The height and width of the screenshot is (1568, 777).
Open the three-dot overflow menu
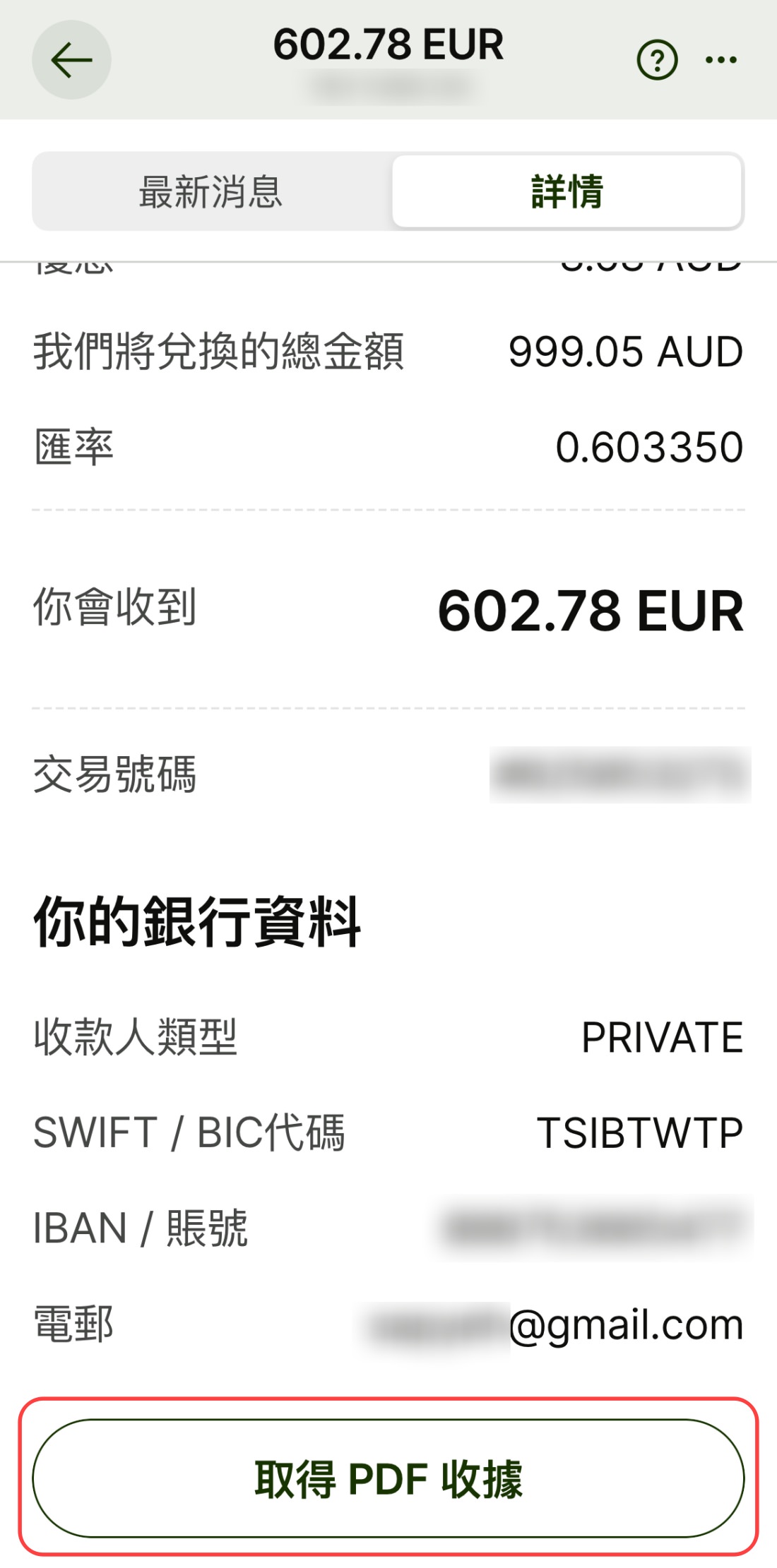[x=721, y=60]
